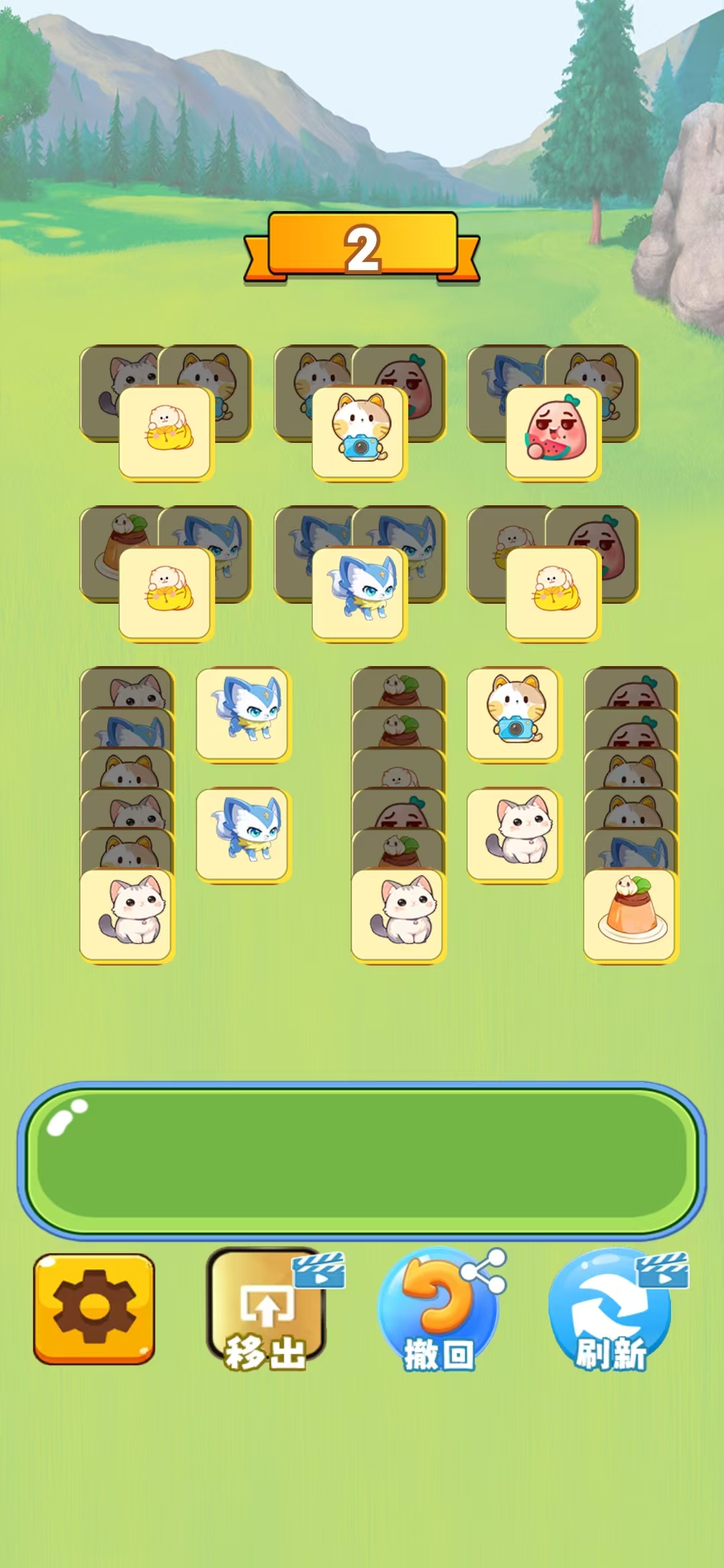Pick the watermelon character tile

[x=552, y=433]
